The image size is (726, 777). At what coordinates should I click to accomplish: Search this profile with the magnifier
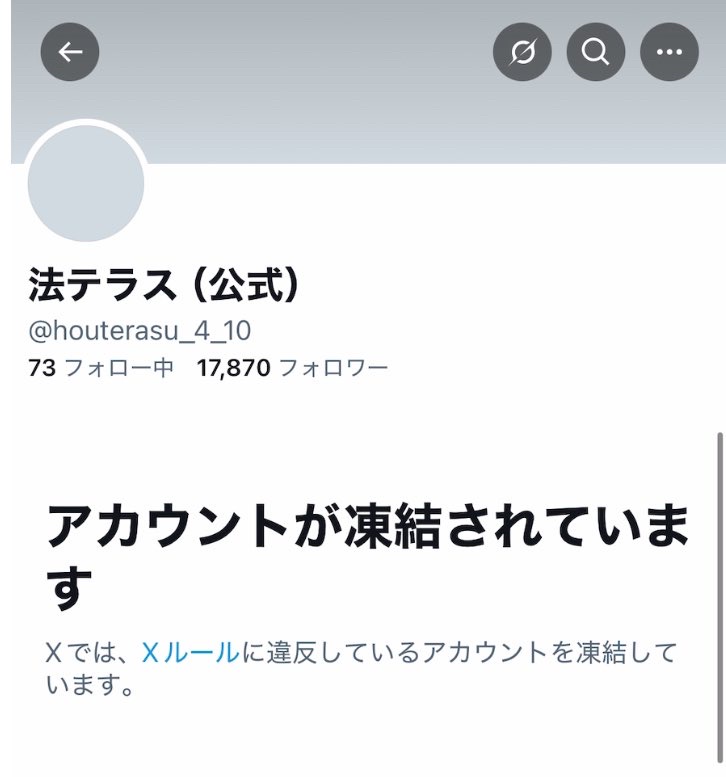pyautogui.click(x=596, y=52)
